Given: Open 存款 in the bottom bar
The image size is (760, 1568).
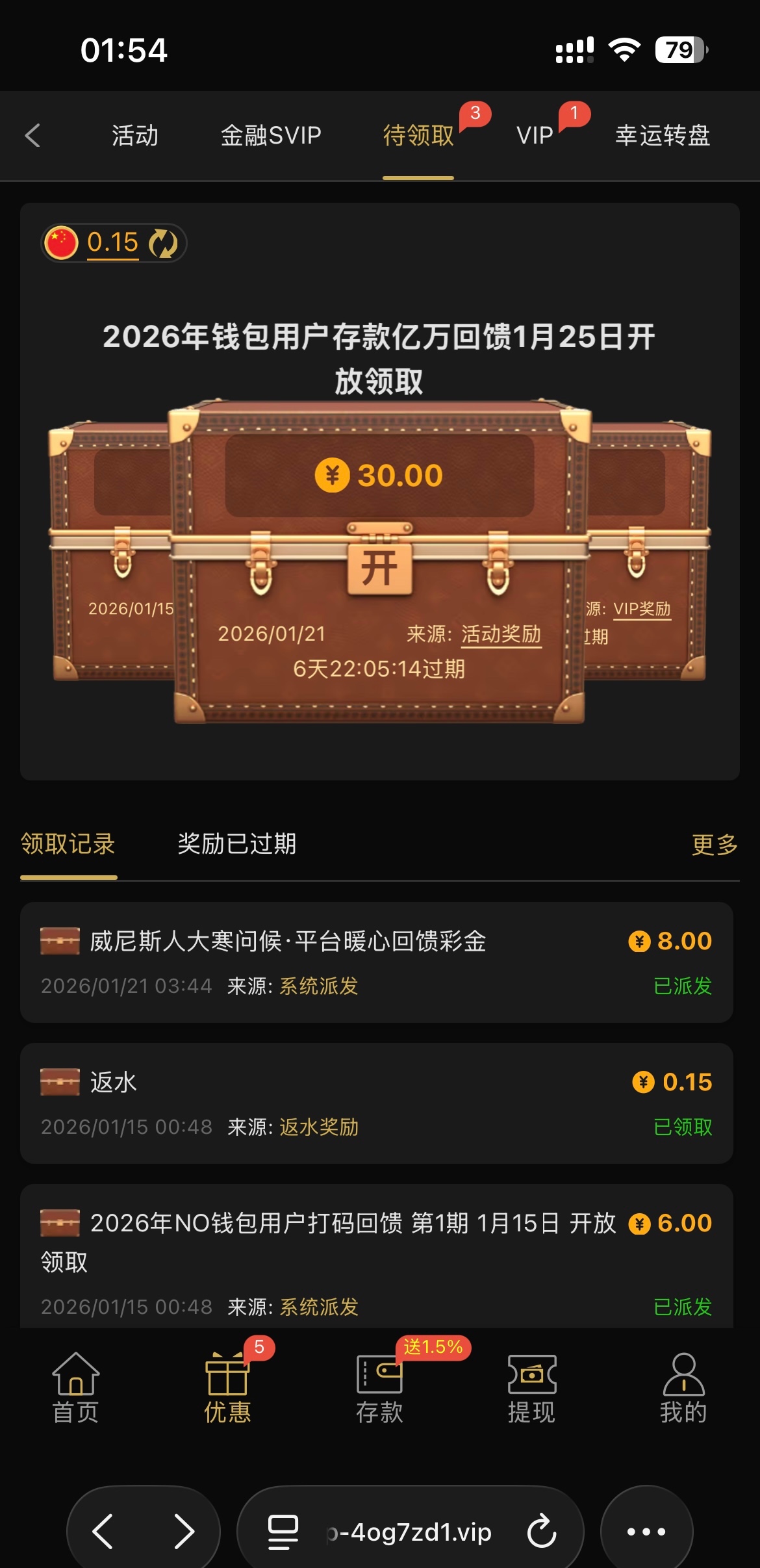Looking at the screenshot, I should (379, 1387).
